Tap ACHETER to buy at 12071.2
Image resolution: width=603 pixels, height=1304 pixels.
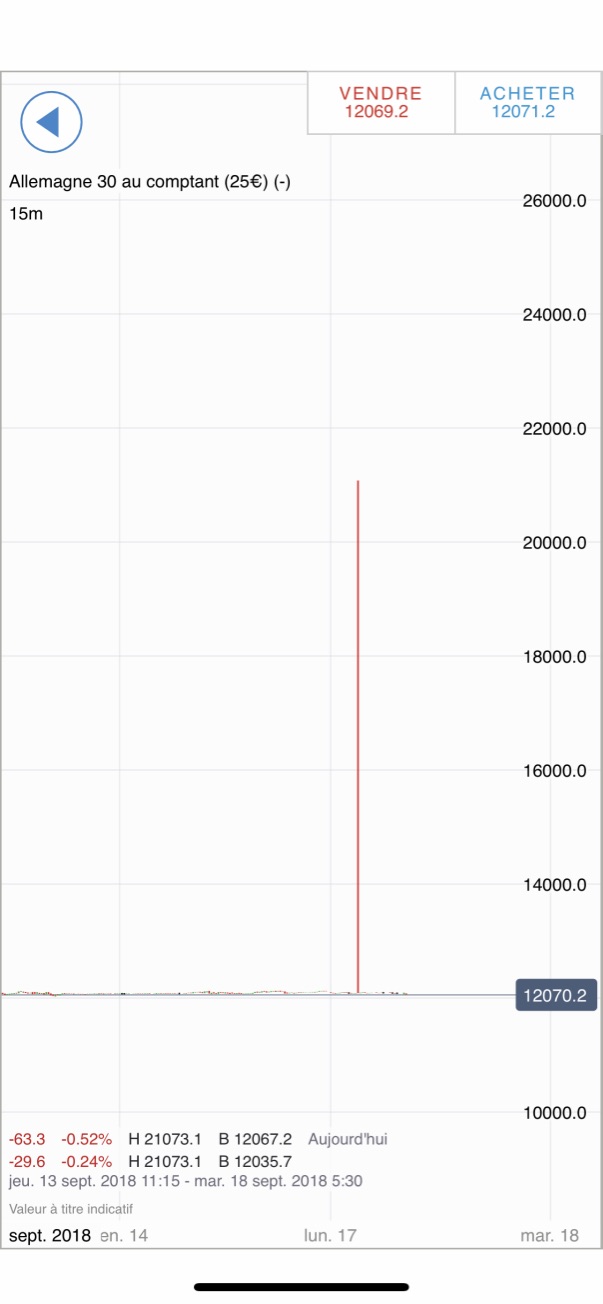click(x=527, y=102)
